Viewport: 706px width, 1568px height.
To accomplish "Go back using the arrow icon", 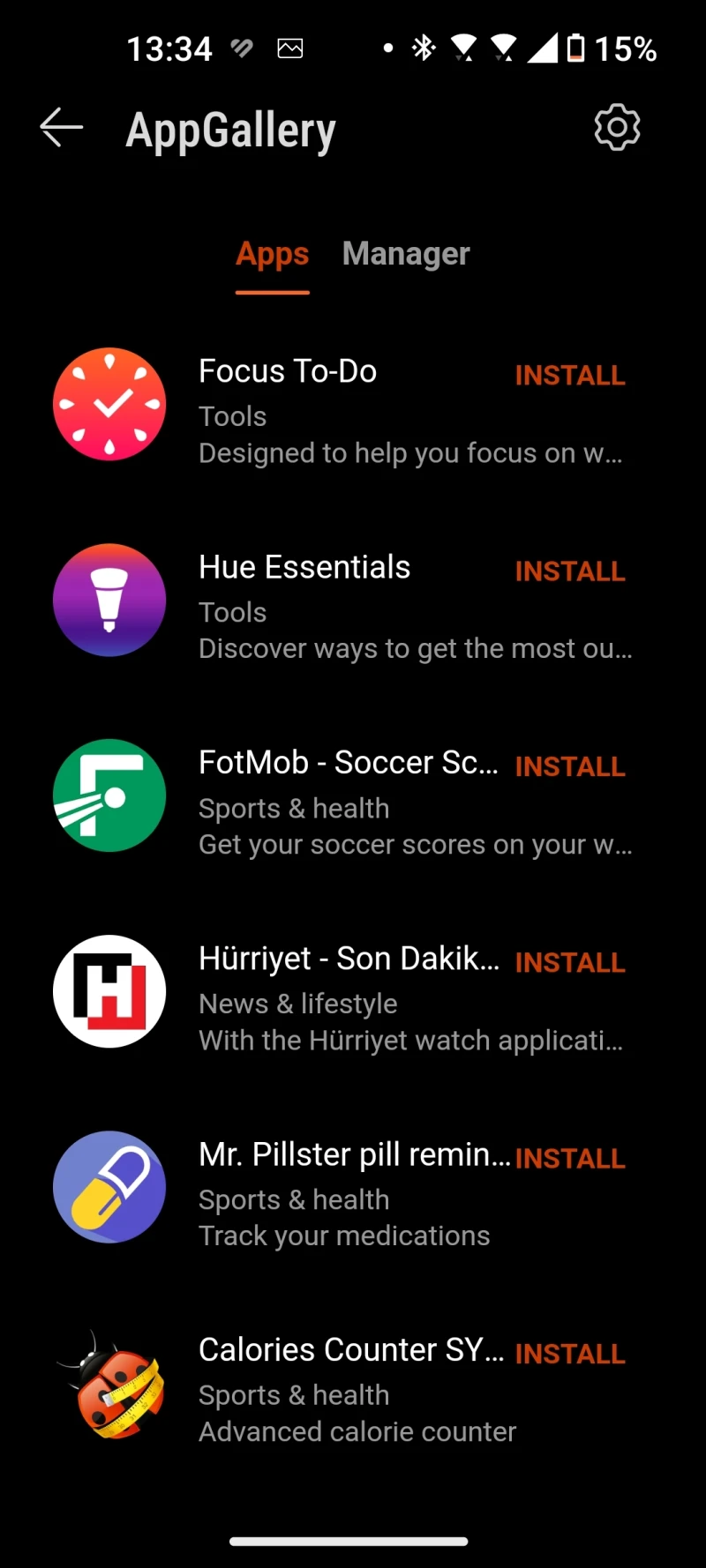I will (x=62, y=129).
